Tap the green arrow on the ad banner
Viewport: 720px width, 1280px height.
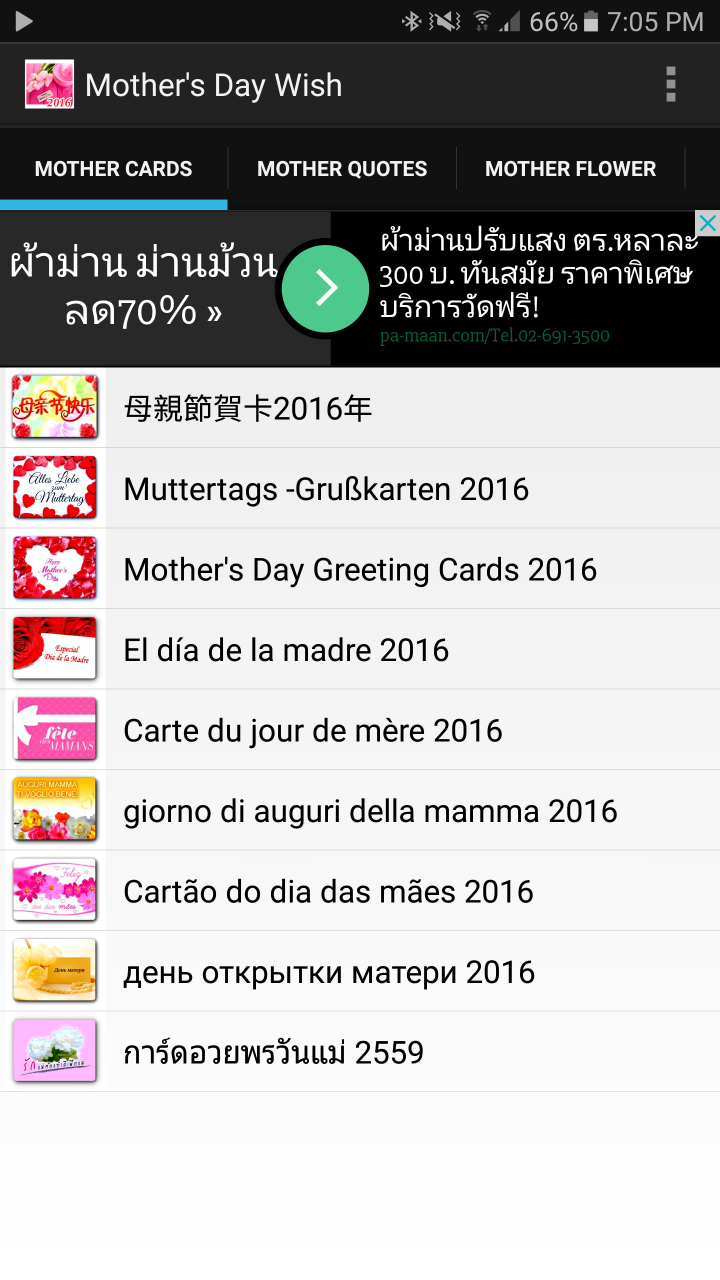click(325, 288)
